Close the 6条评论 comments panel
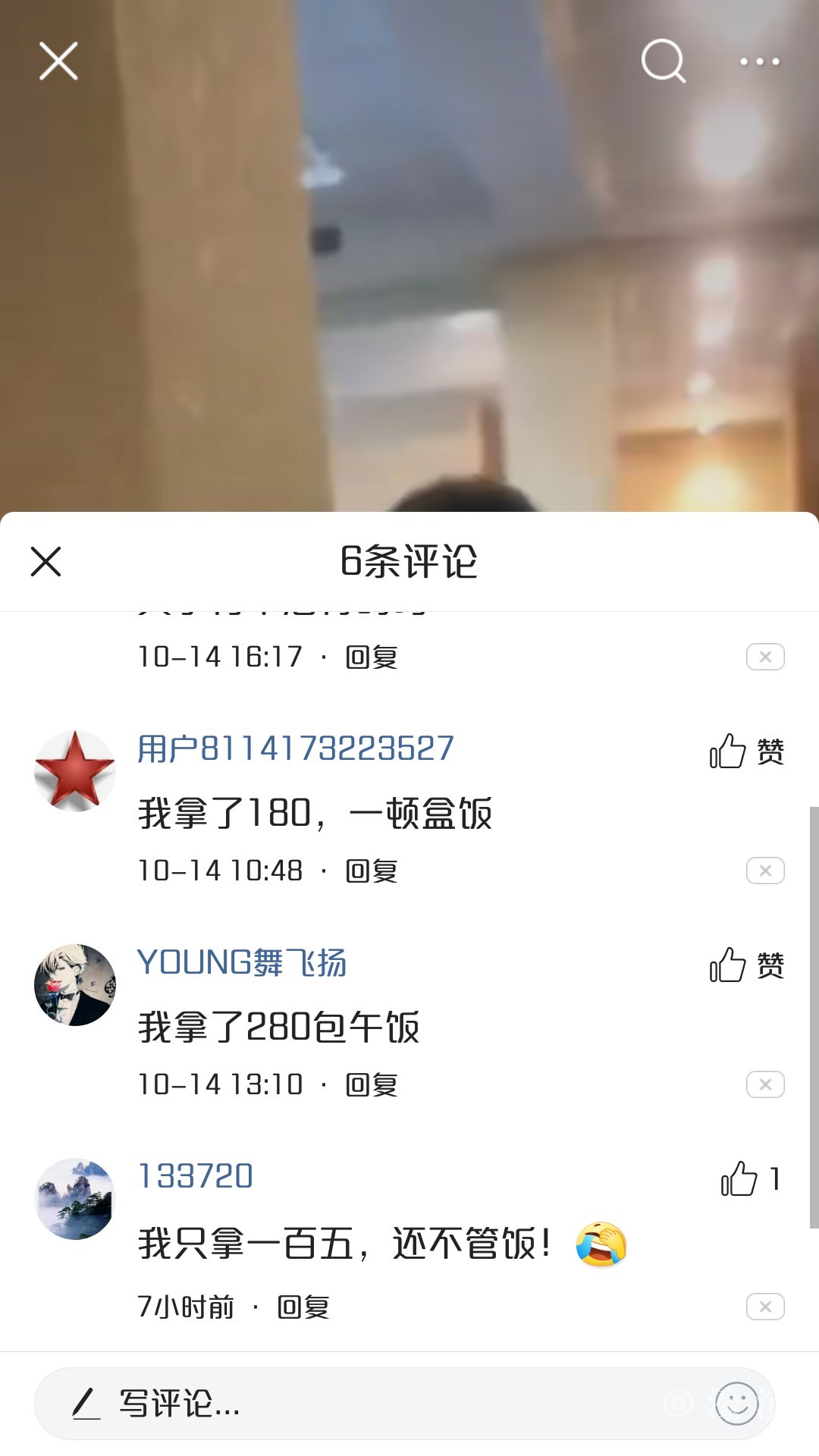 pyautogui.click(x=45, y=562)
